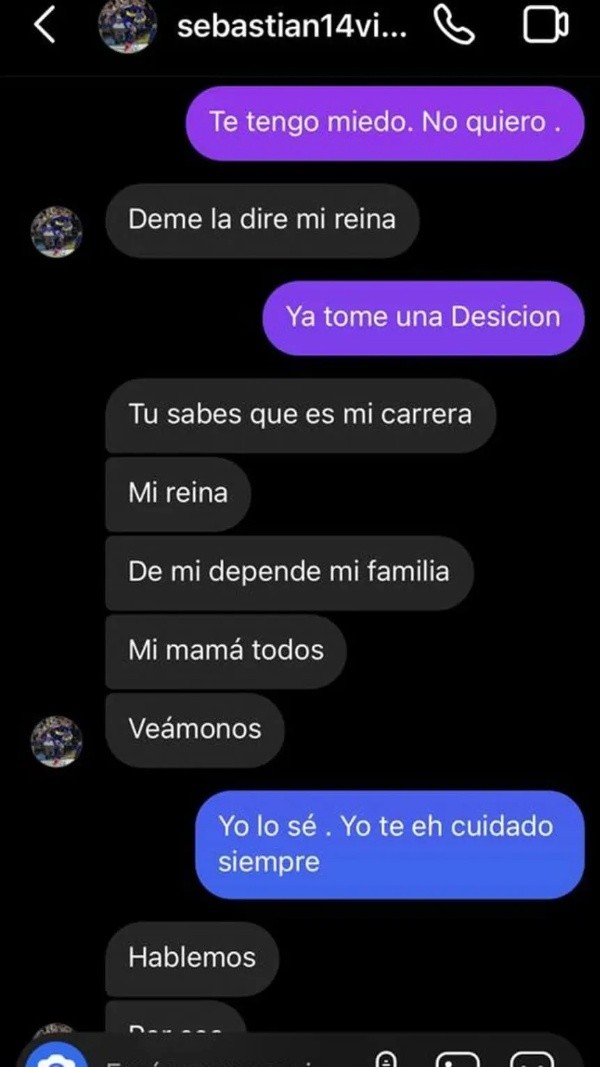Open sebastian14vi's profile from the header
600x1067 pixels.
291,28
